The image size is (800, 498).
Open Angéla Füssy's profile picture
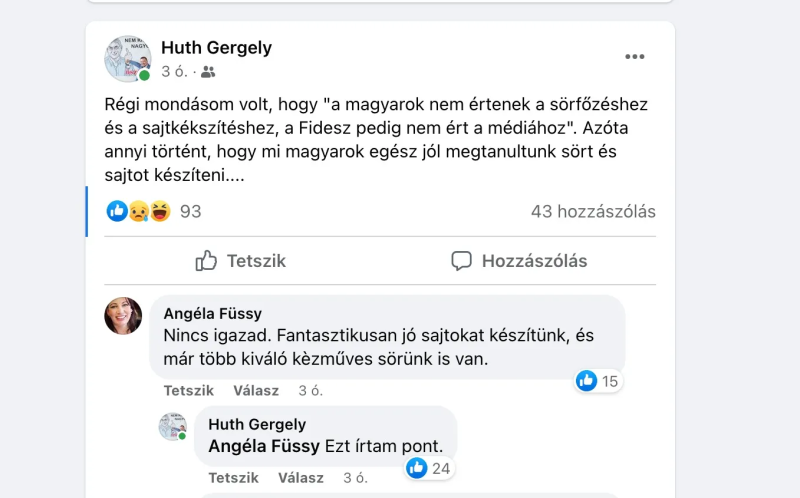pos(123,316)
